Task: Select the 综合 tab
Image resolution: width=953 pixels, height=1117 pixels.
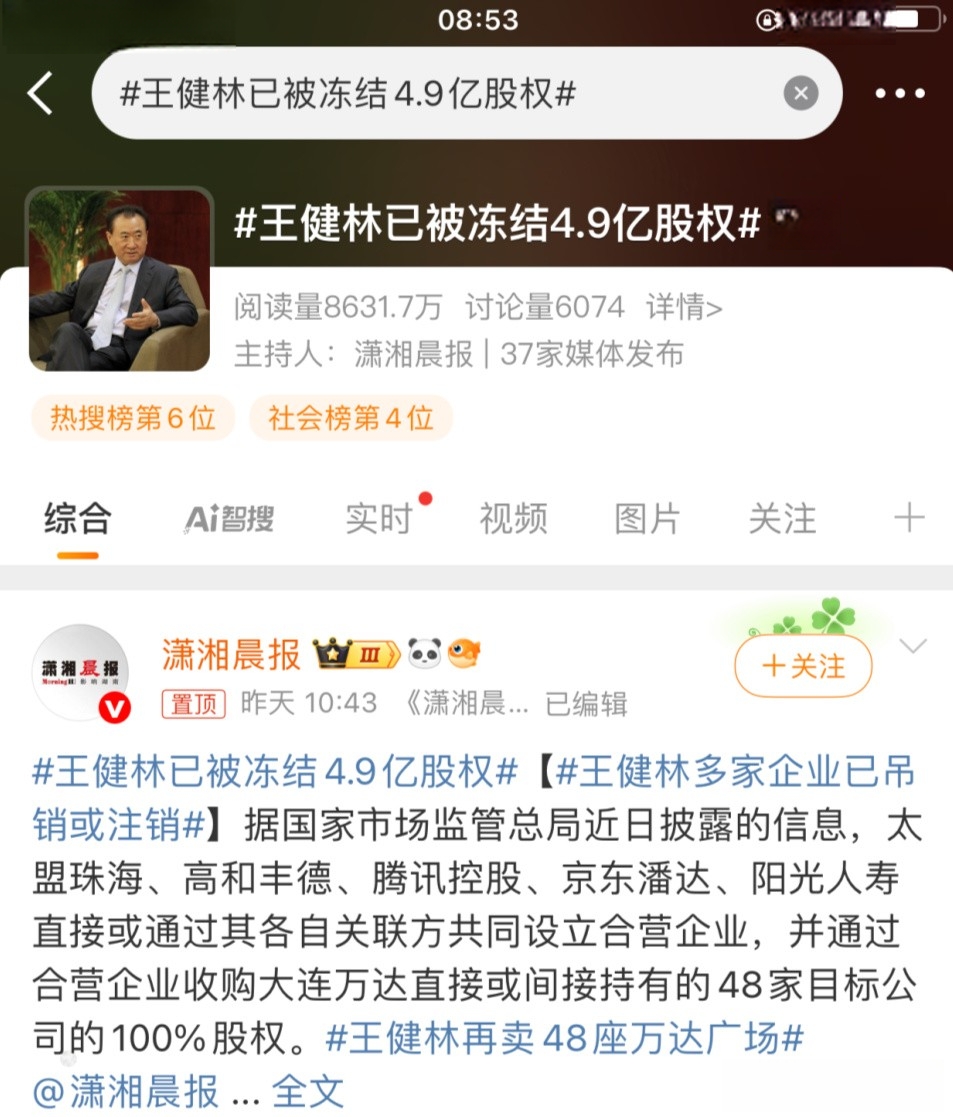Action: (78, 519)
